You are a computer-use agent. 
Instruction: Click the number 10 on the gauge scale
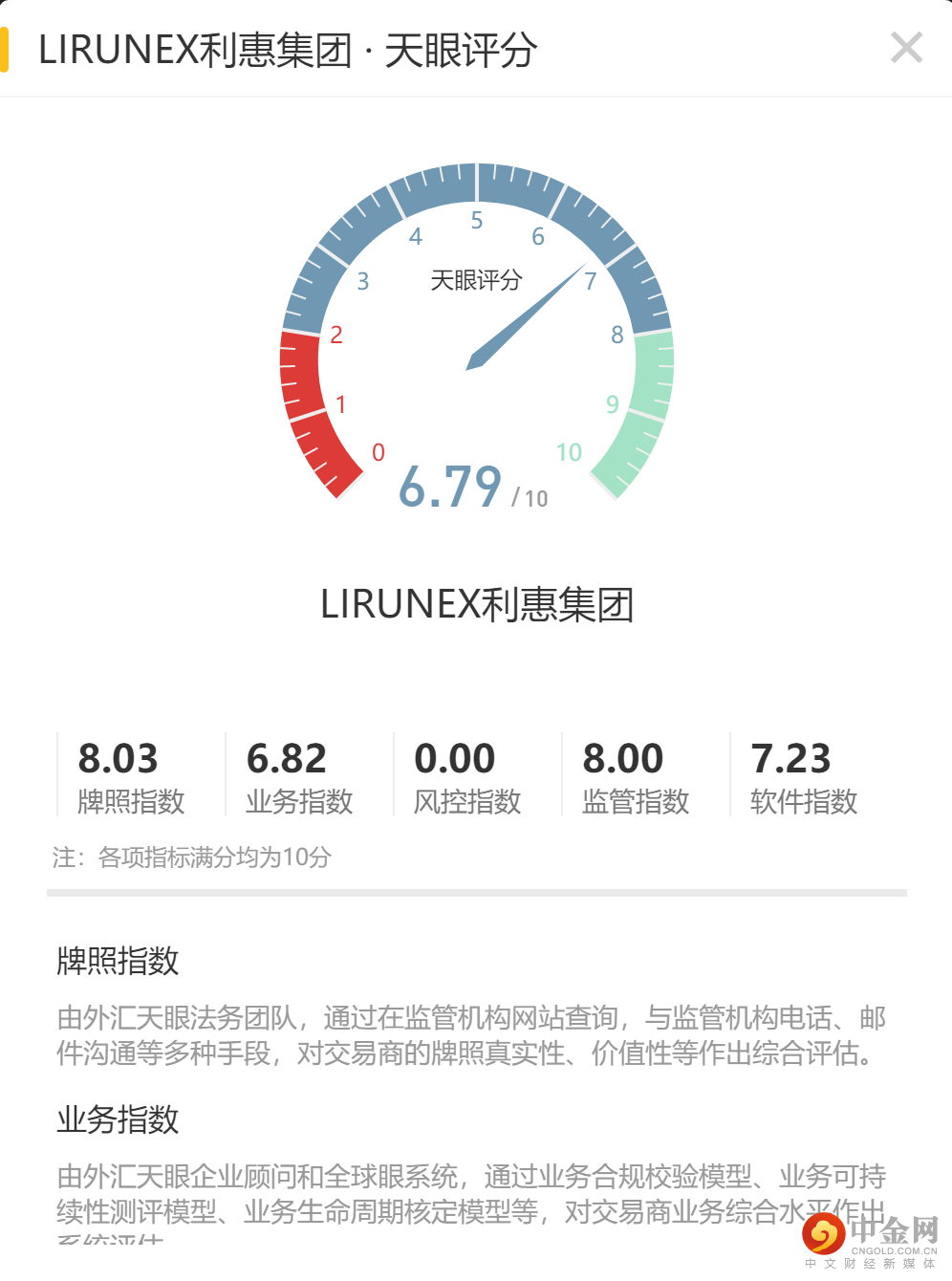coord(570,452)
